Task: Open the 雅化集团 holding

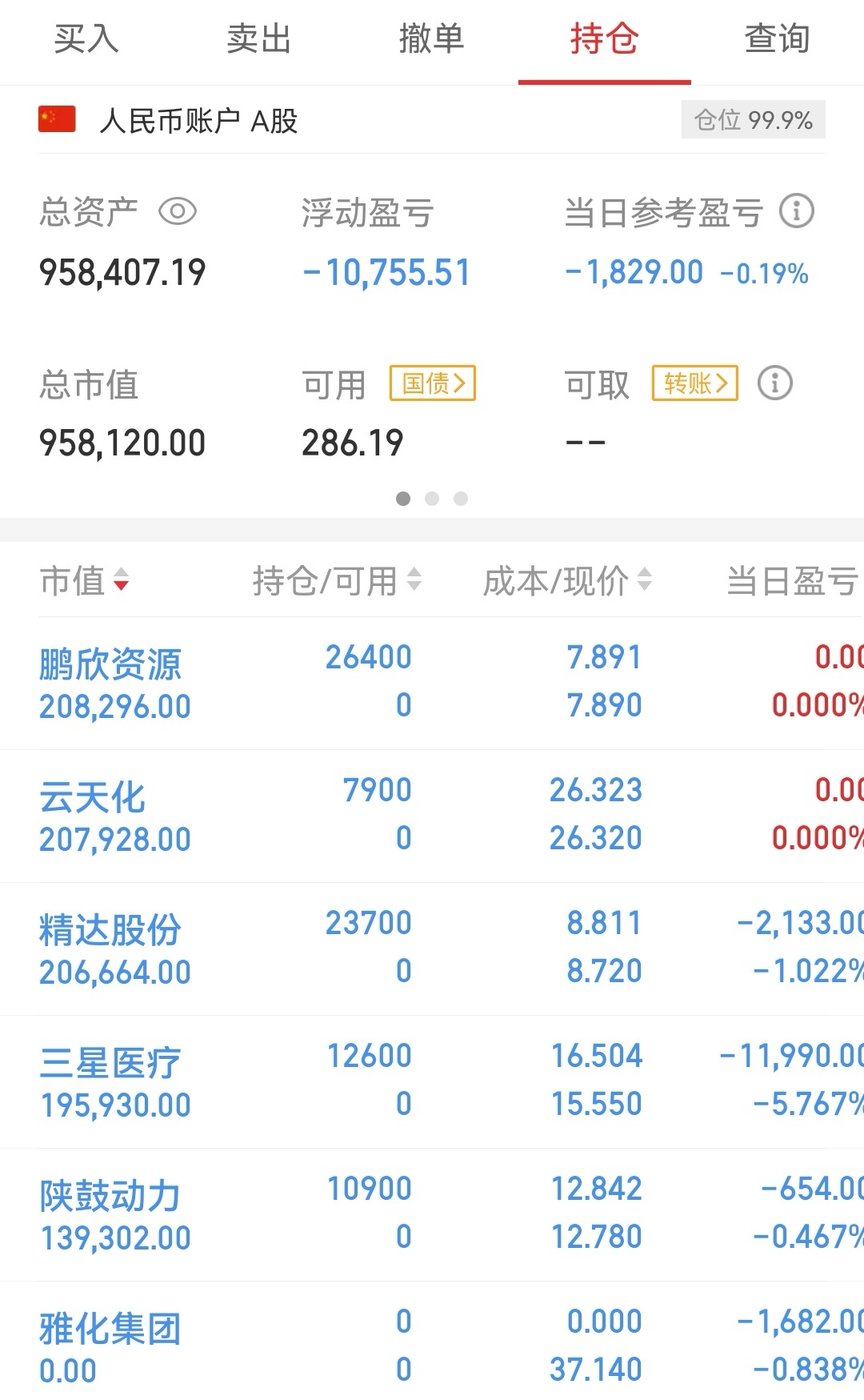Action: pos(432,1341)
